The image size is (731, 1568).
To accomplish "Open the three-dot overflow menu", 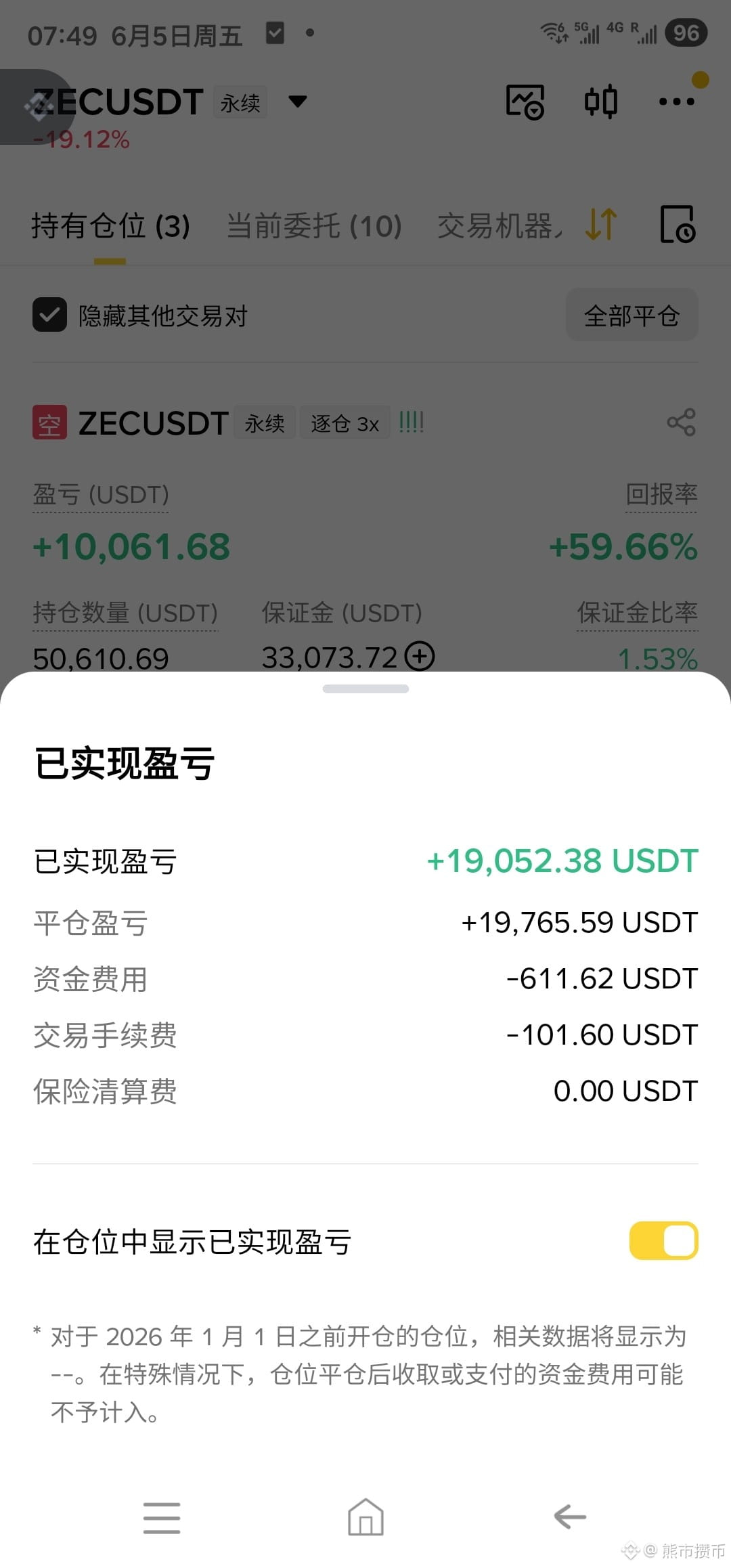I will click(x=676, y=102).
